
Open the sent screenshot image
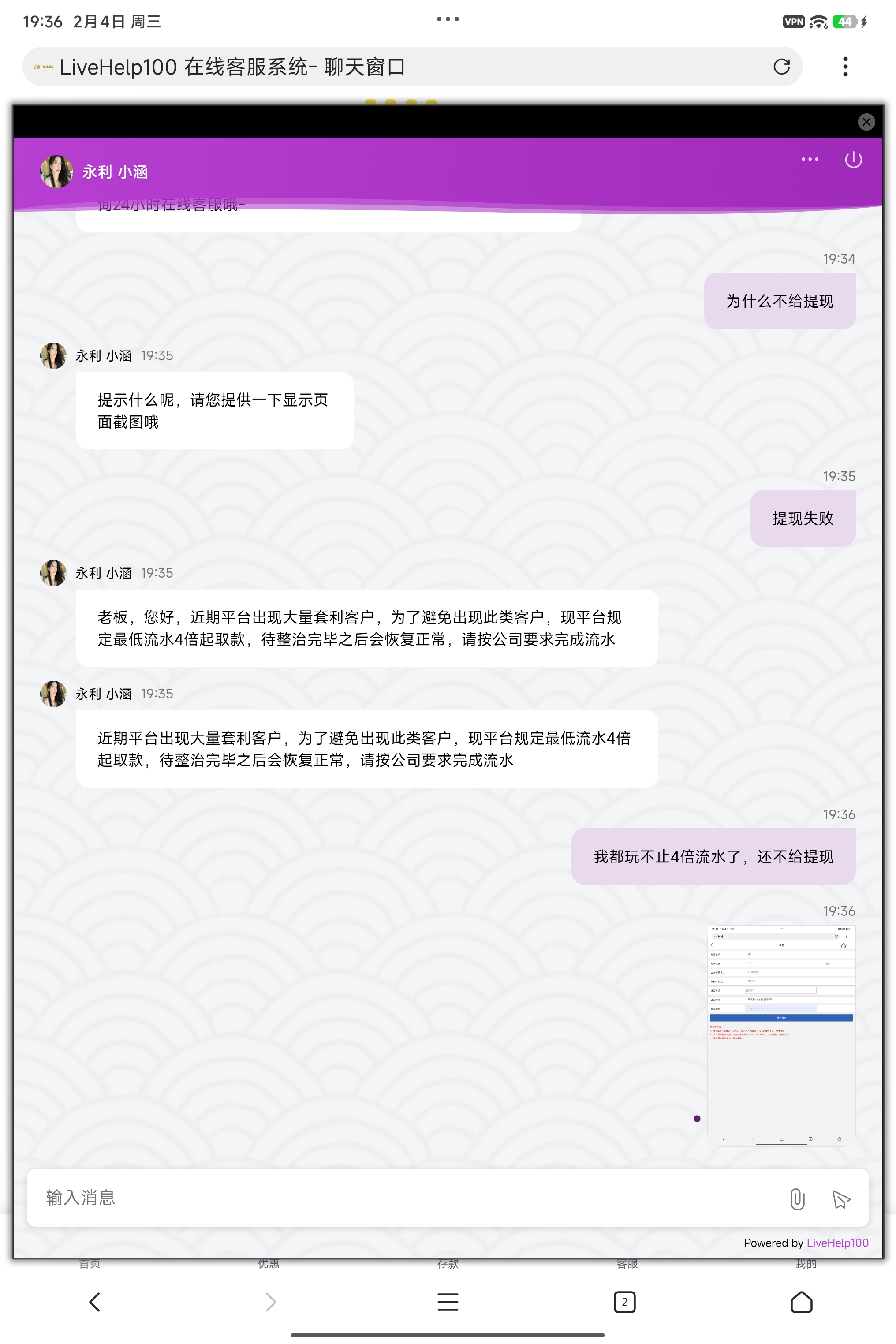780,1034
